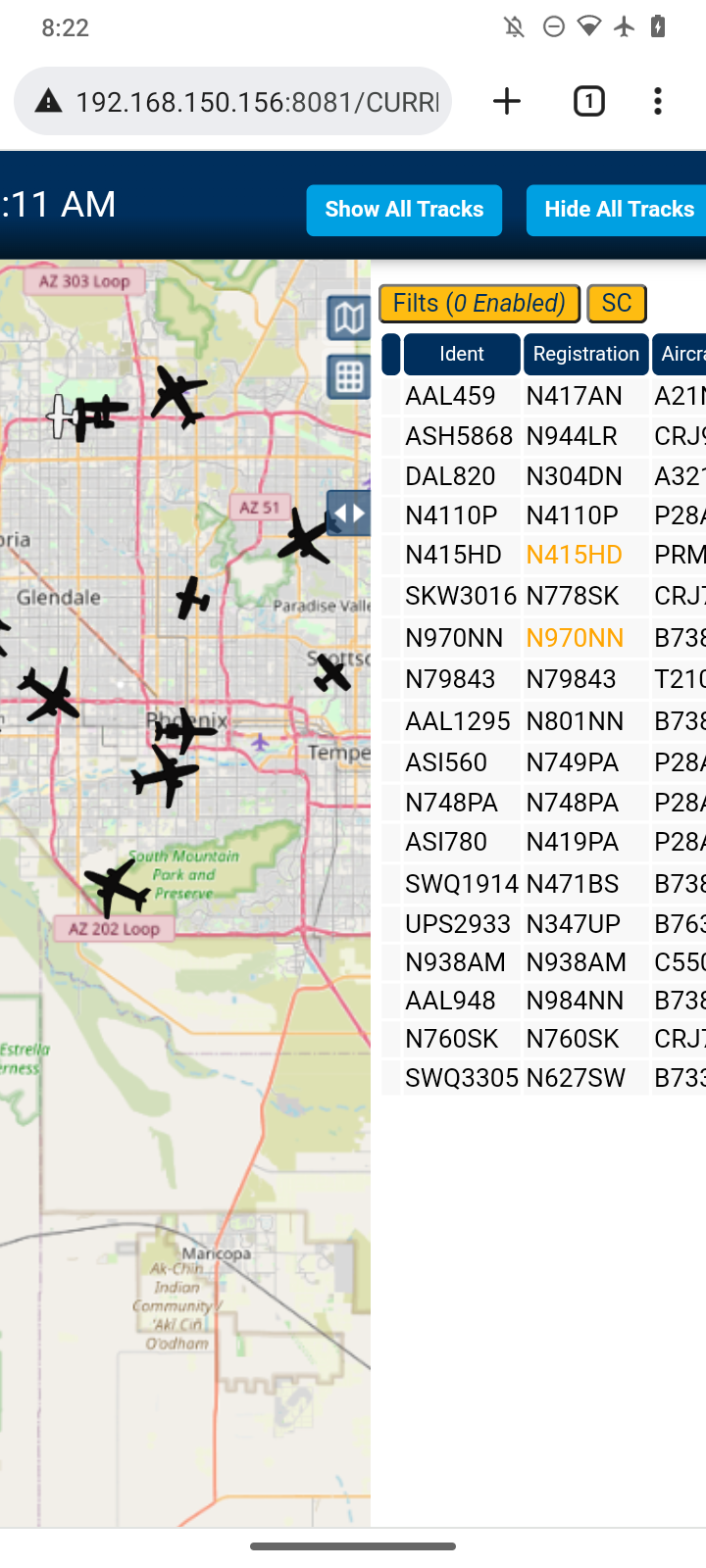This screenshot has height=1568, width=706.
Task: Open the browser overflow menu
Action: (x=658, y=101)
